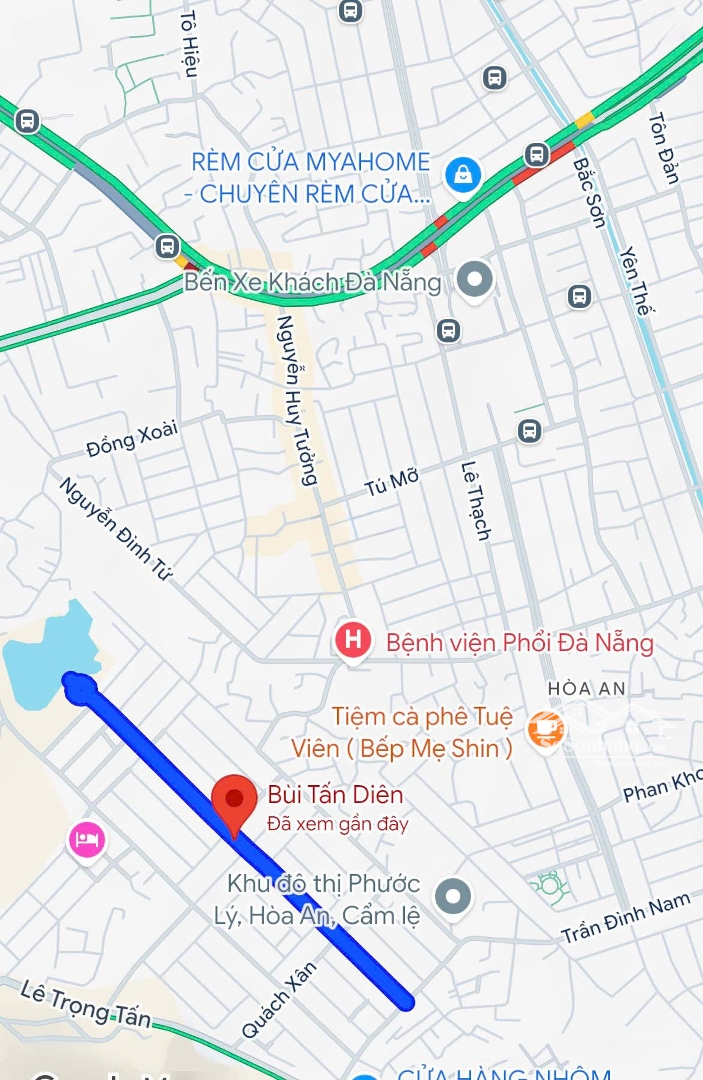This screenshot has width=703, height=1080.
Task: Open Bệnh viện Phổi Đà Nẵng hospital marker
Action: point(352,640)
